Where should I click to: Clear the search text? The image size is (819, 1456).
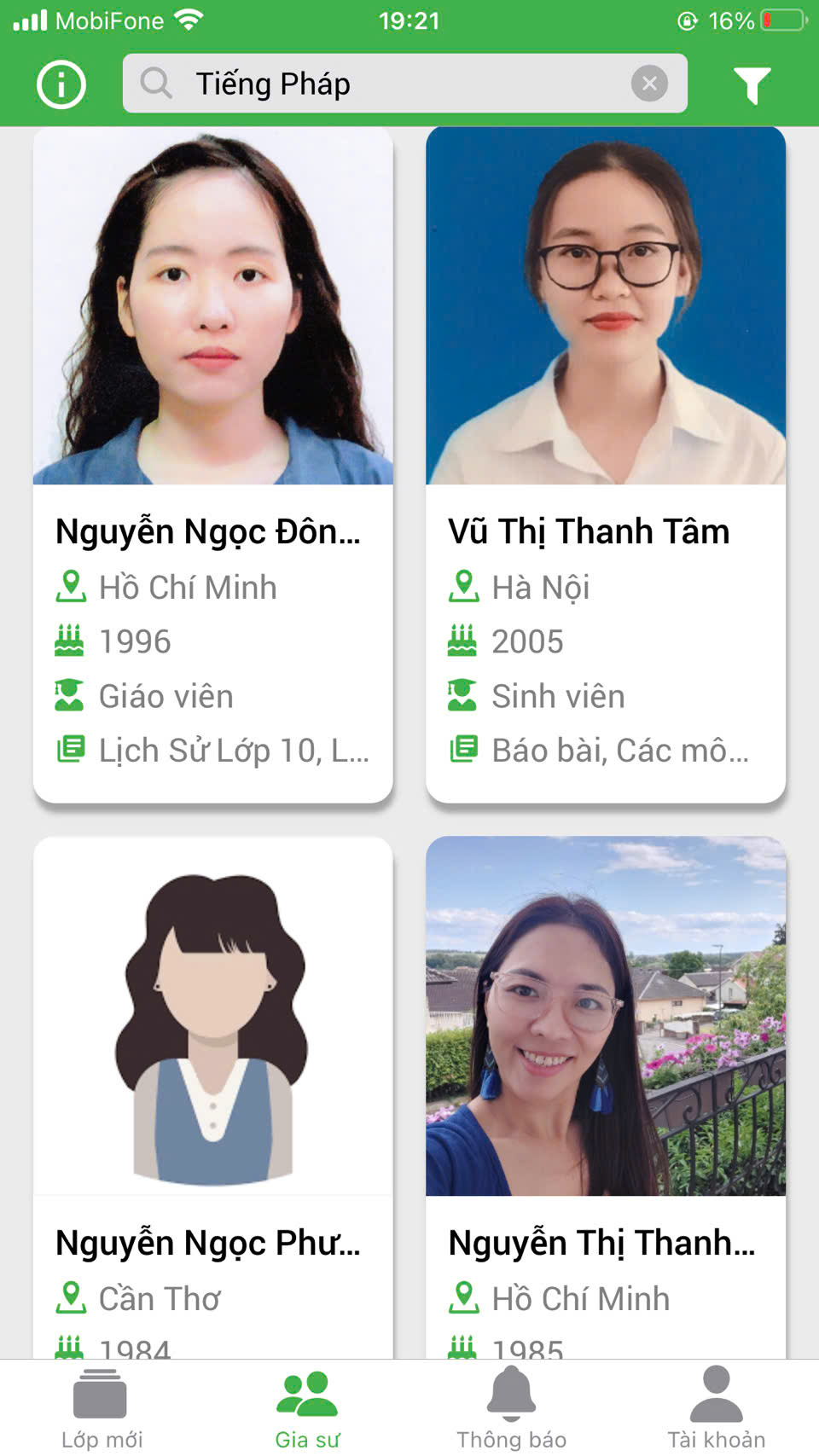coord(649,84)
